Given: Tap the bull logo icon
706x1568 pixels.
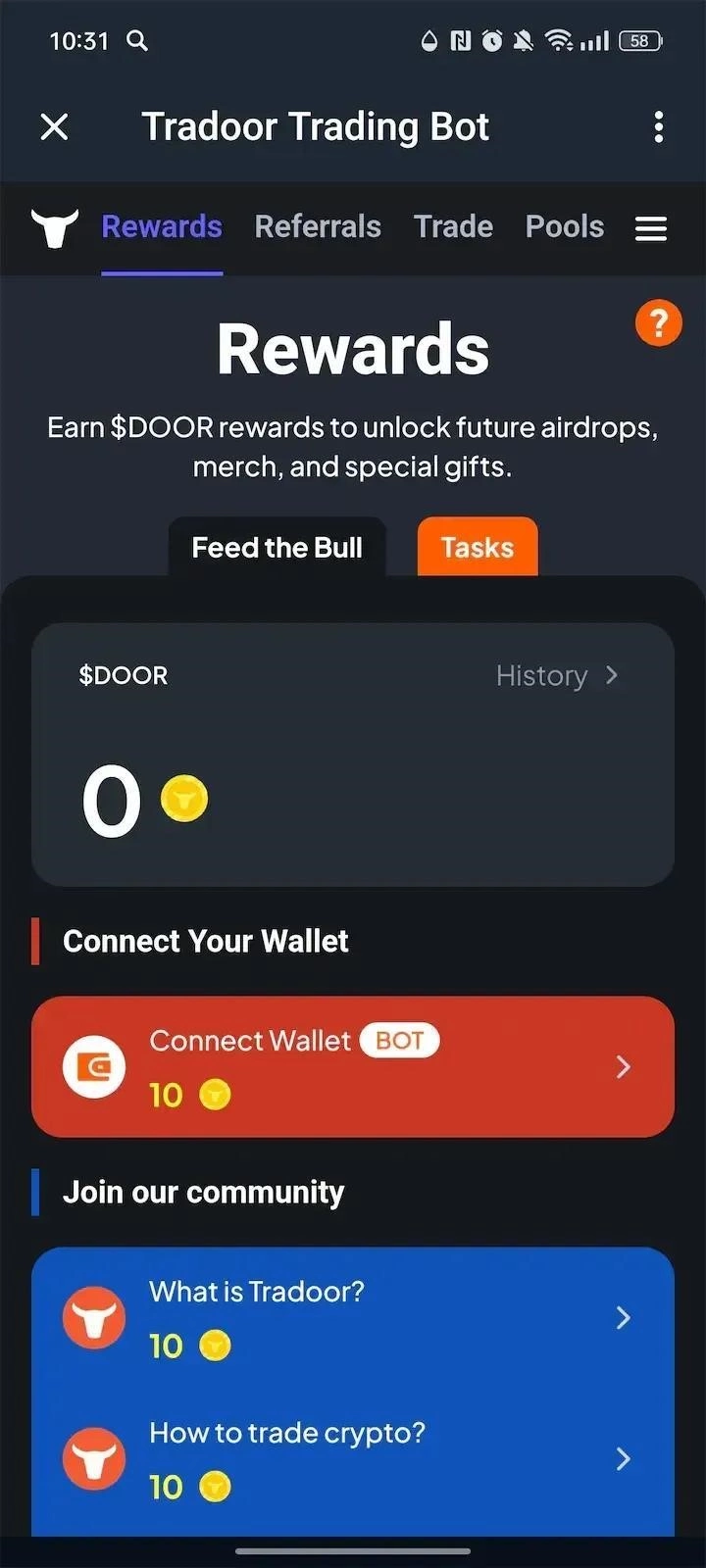Looking at the screenshot, I should tap(54, 227).
